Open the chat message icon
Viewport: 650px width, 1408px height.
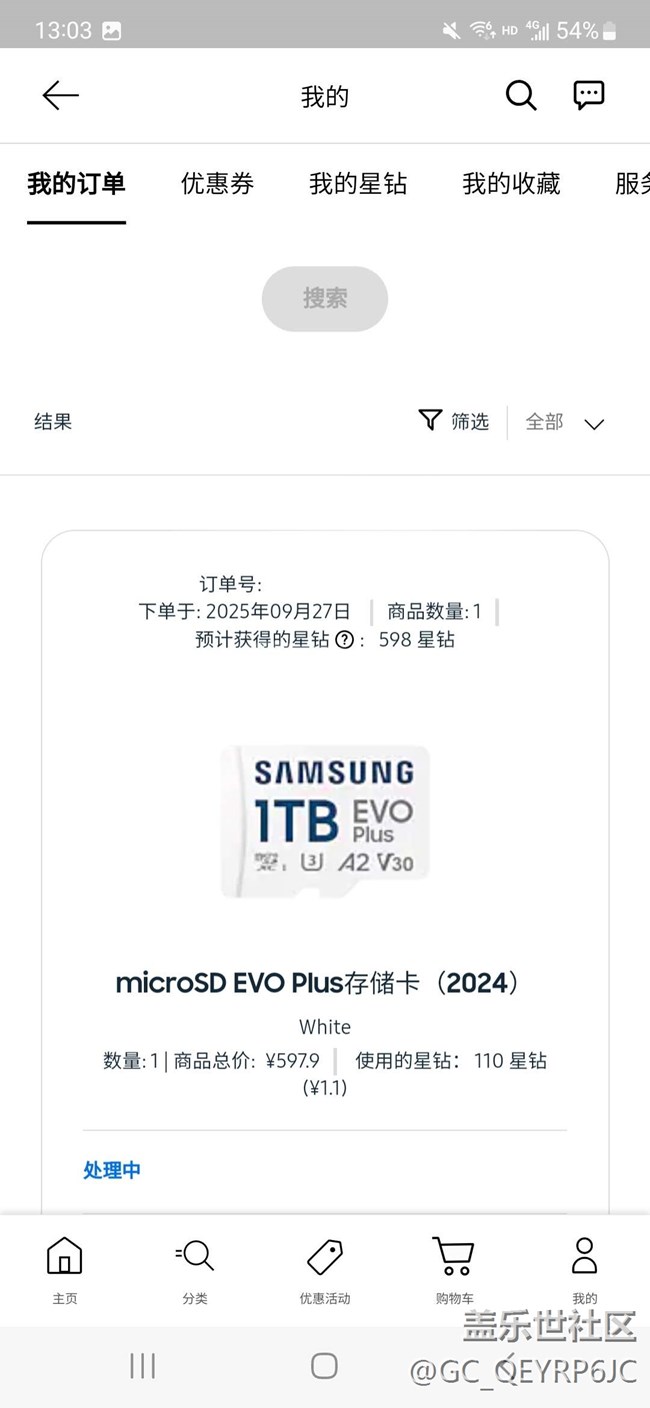[x=588, y=96]
